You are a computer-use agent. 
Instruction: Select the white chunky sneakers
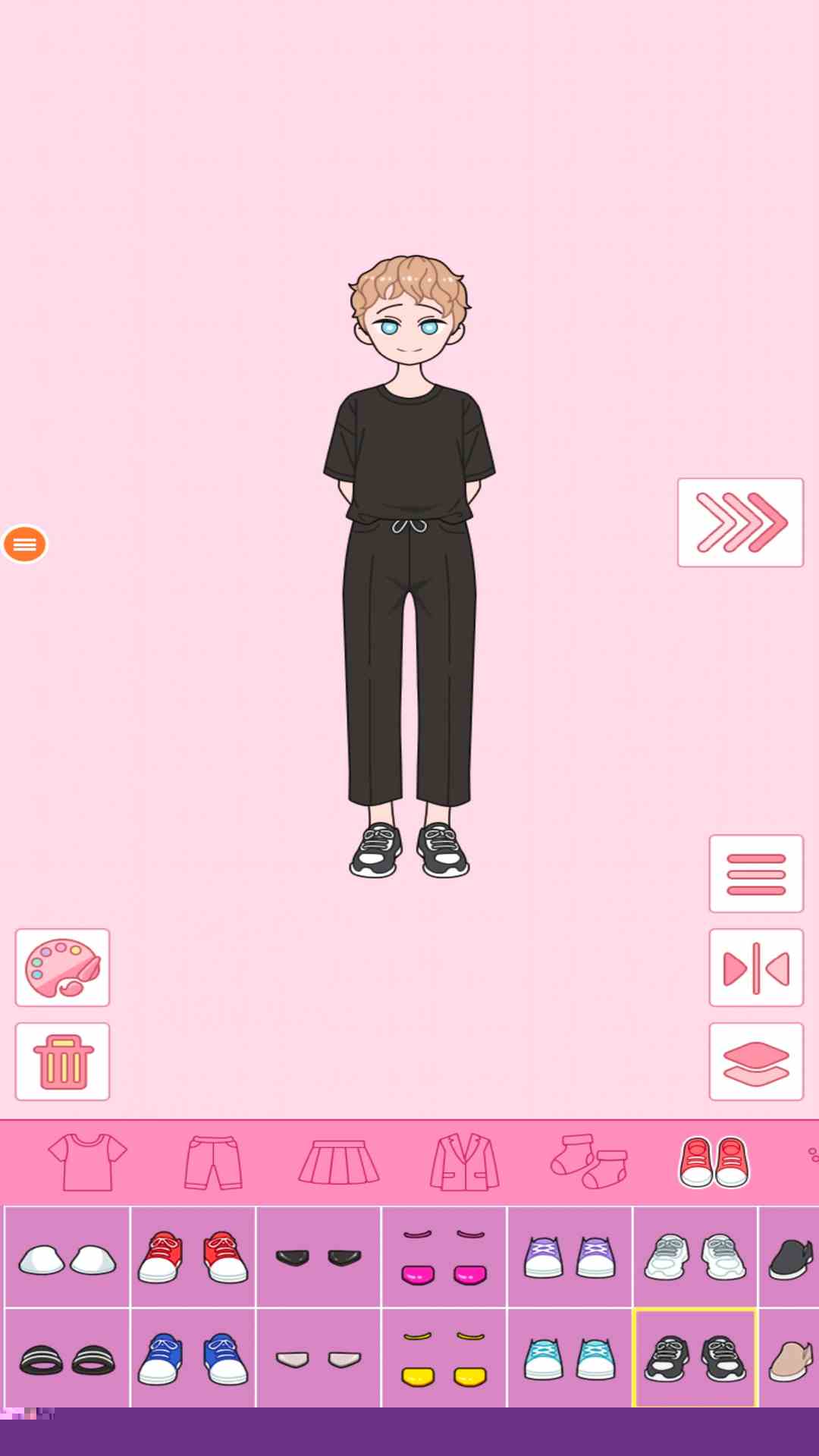click(x=695, y=1257)
